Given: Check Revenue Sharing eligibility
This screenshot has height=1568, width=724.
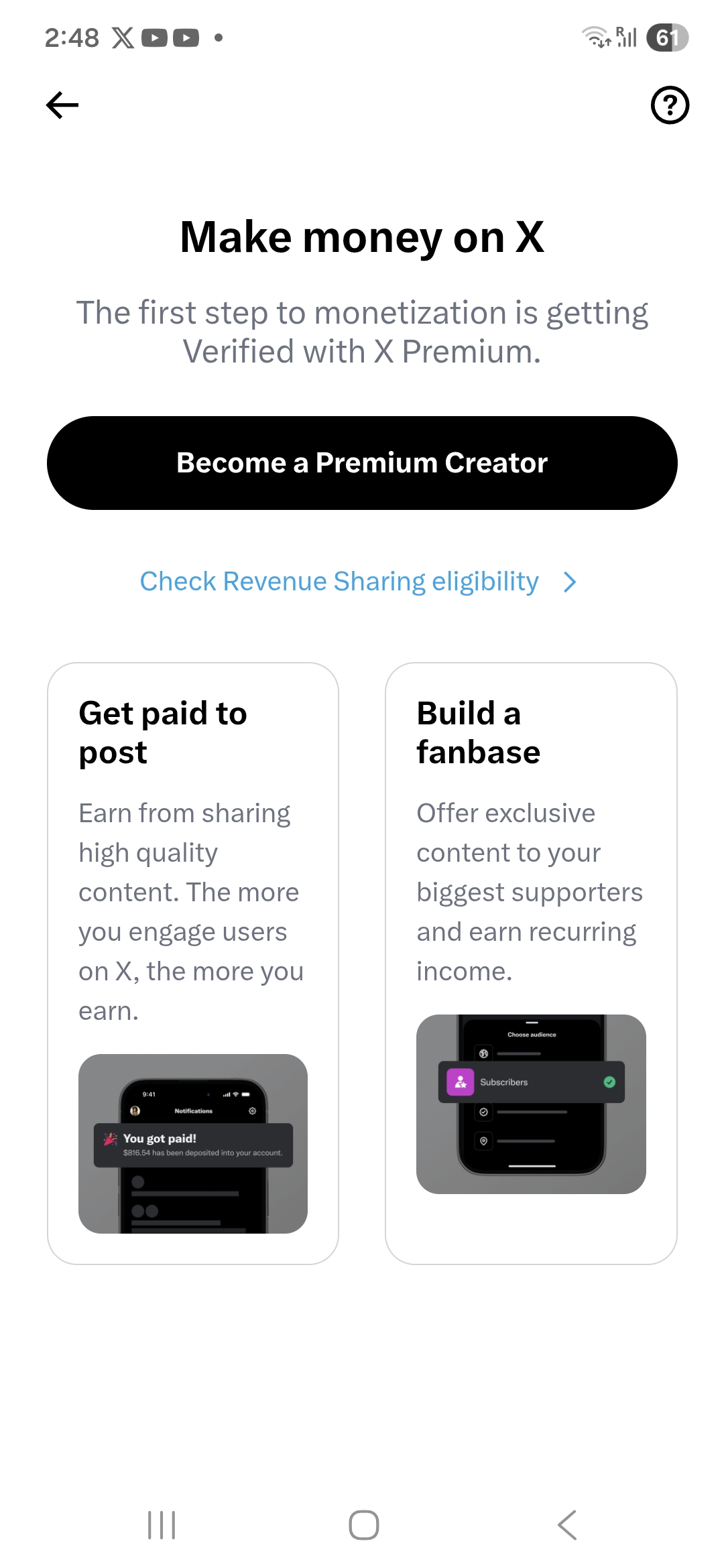Looking at the screenshot, I should (x=357, y=582).
